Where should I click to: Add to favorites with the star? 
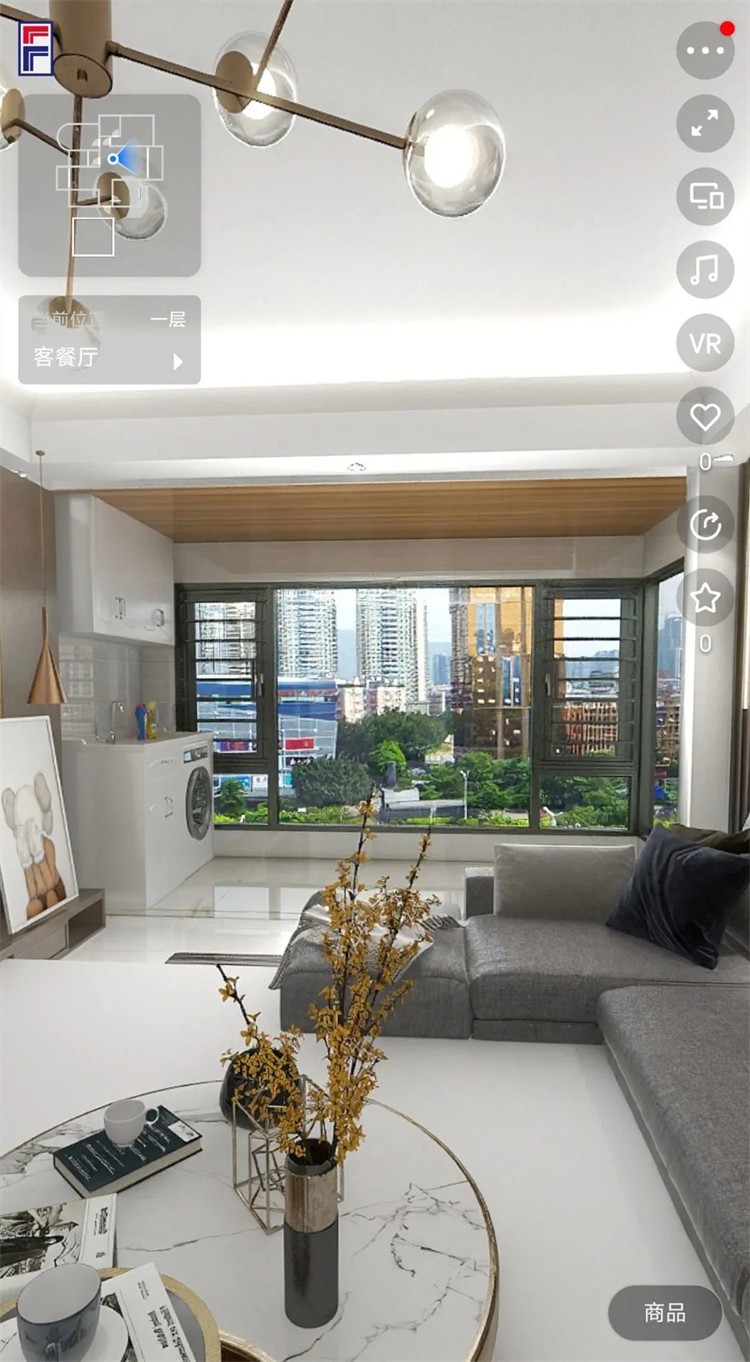(705, 598)
